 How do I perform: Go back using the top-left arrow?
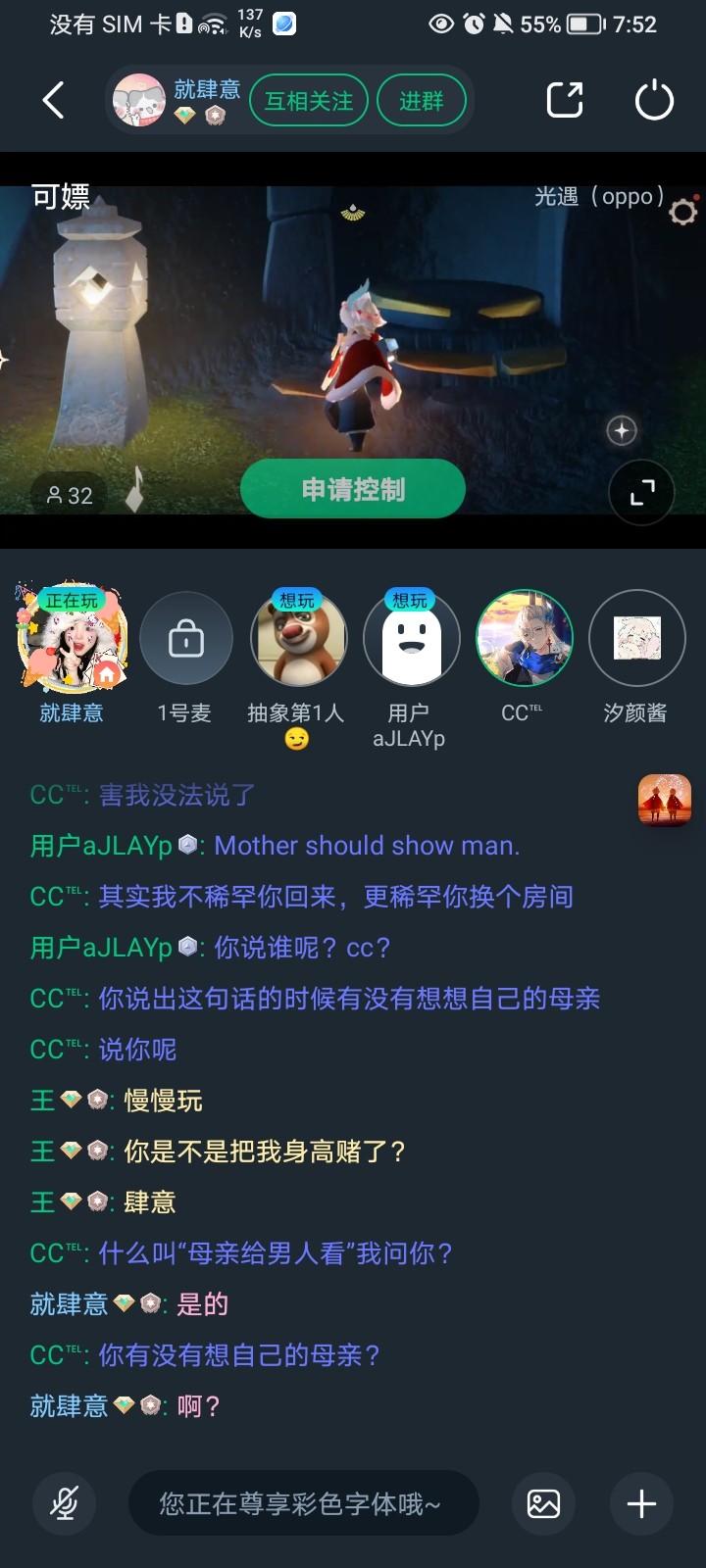pyautogui.click(x=54, y=100)
